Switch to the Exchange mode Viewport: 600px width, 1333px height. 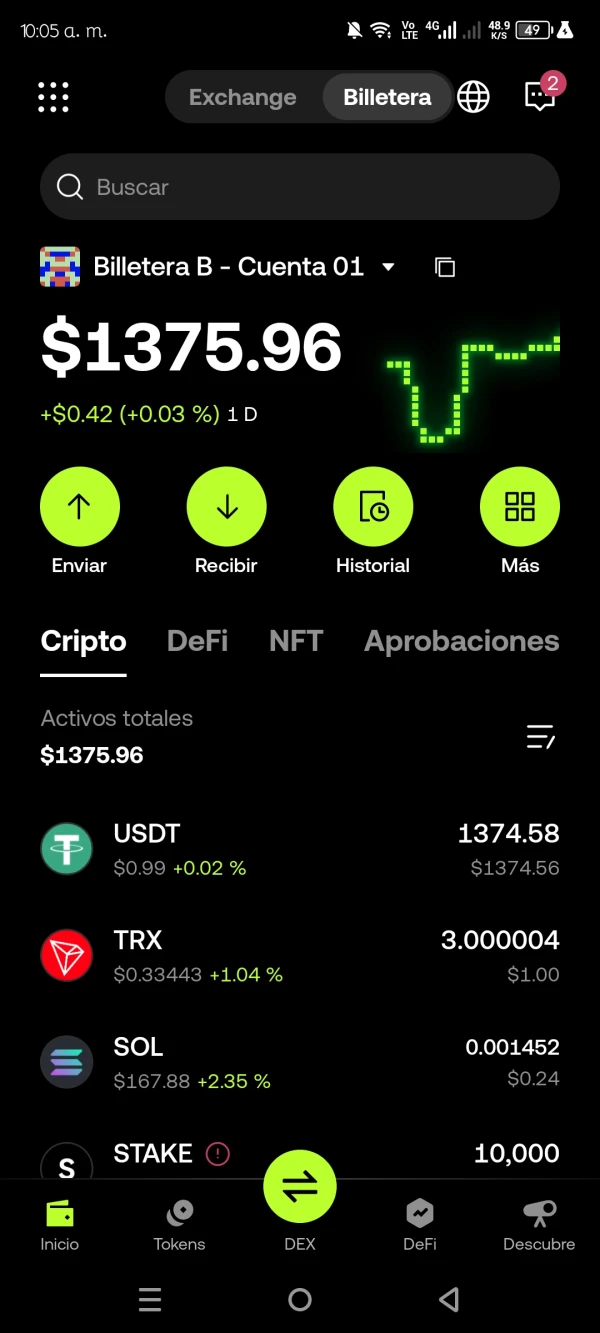point(242,97)
